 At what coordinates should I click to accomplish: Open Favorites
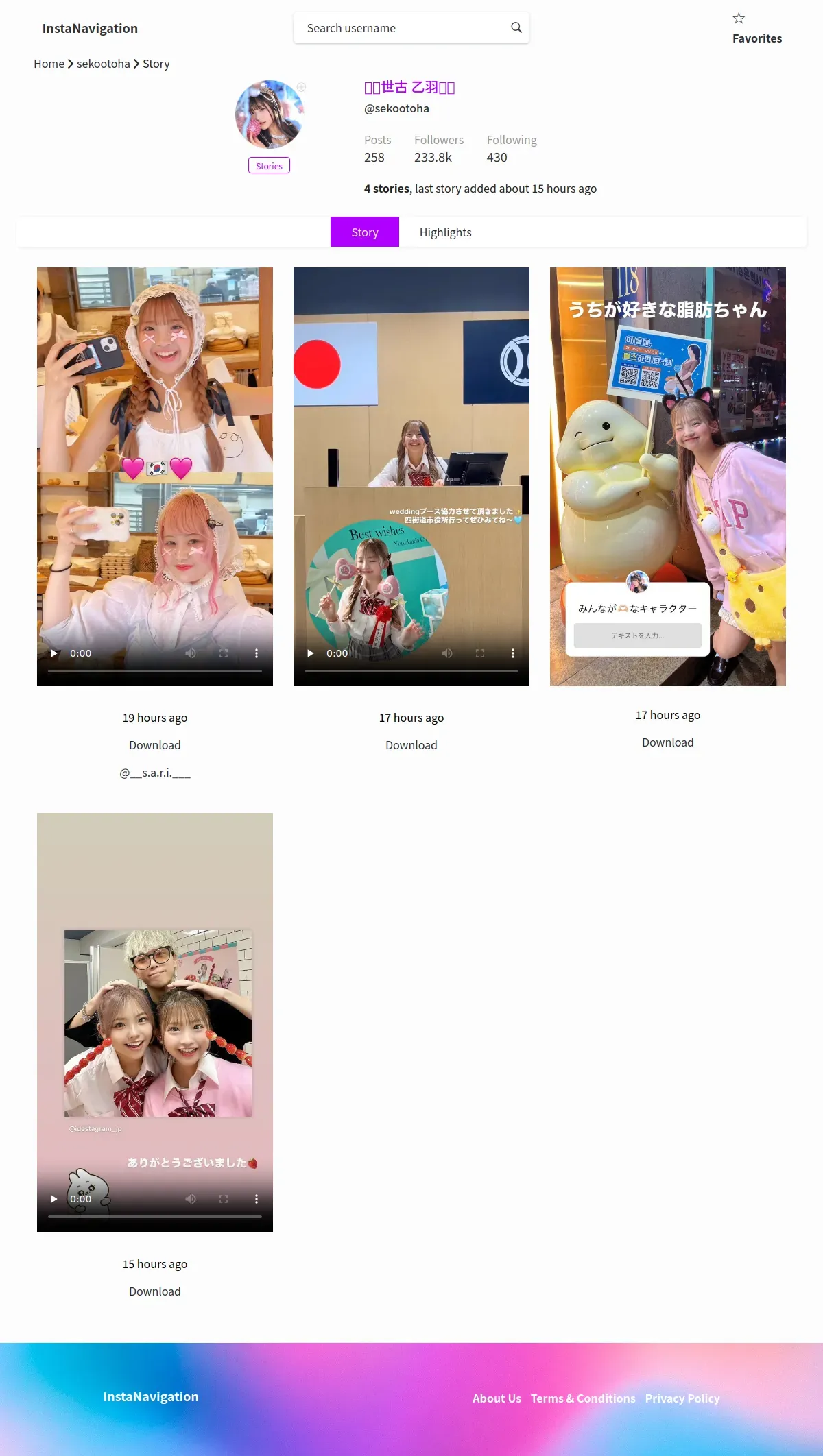click(x=756, y=29)
